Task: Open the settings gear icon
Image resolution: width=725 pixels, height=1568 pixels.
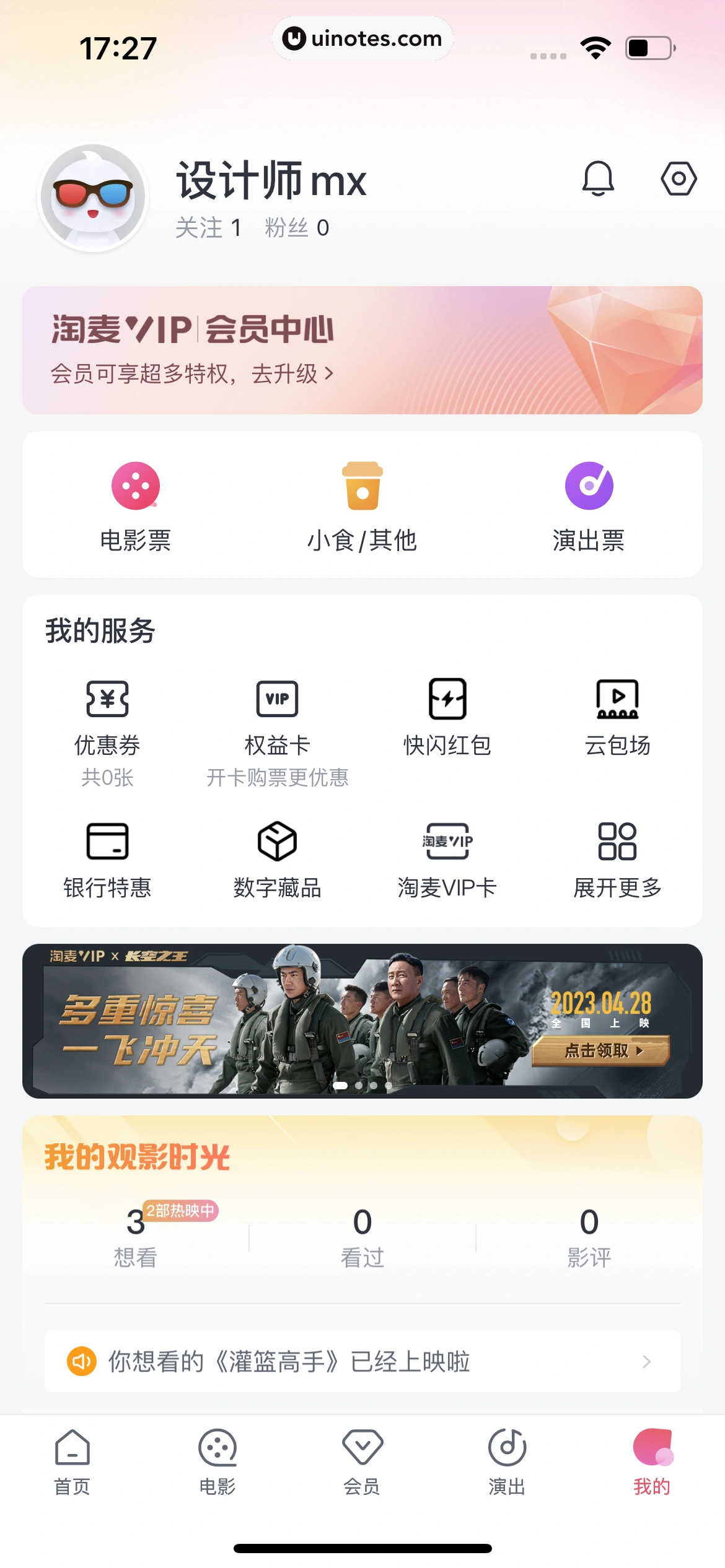Action: click(679, 178)
